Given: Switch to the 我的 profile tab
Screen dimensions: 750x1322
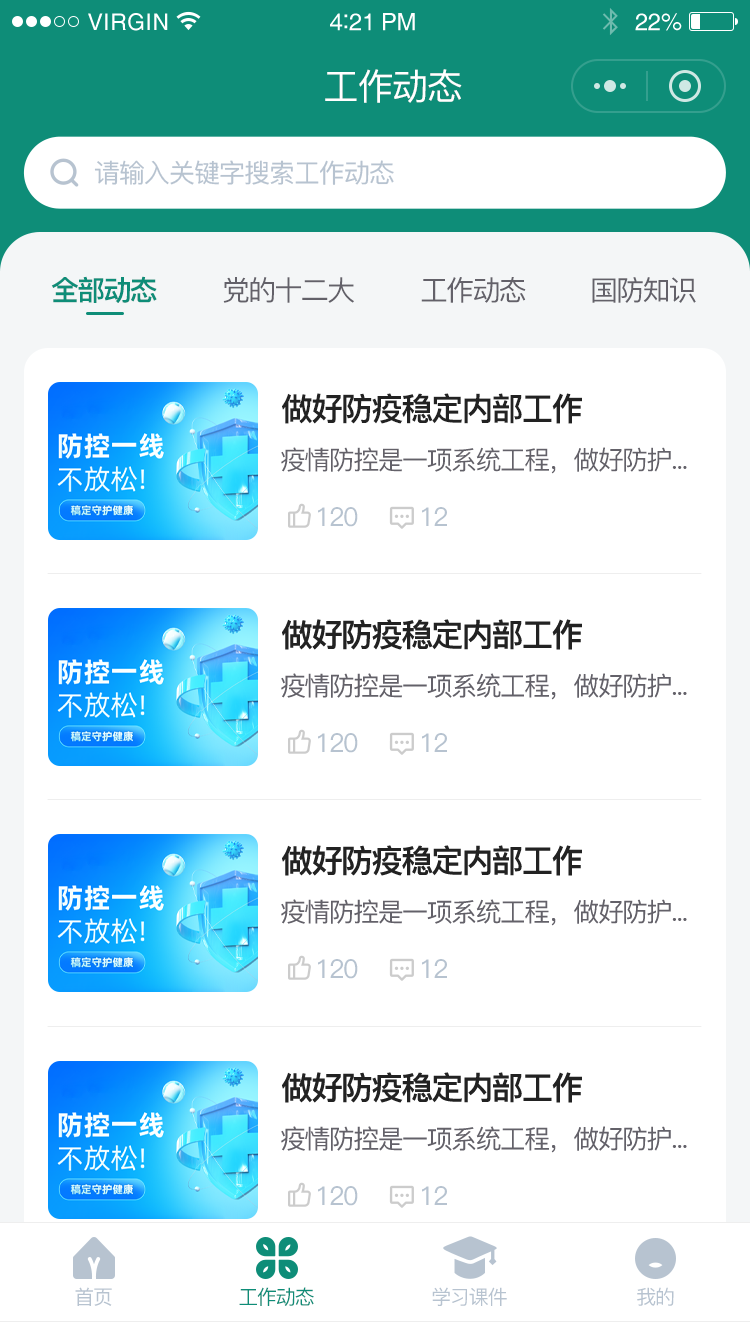Looking at the screenshot, I should point(655,1271).
